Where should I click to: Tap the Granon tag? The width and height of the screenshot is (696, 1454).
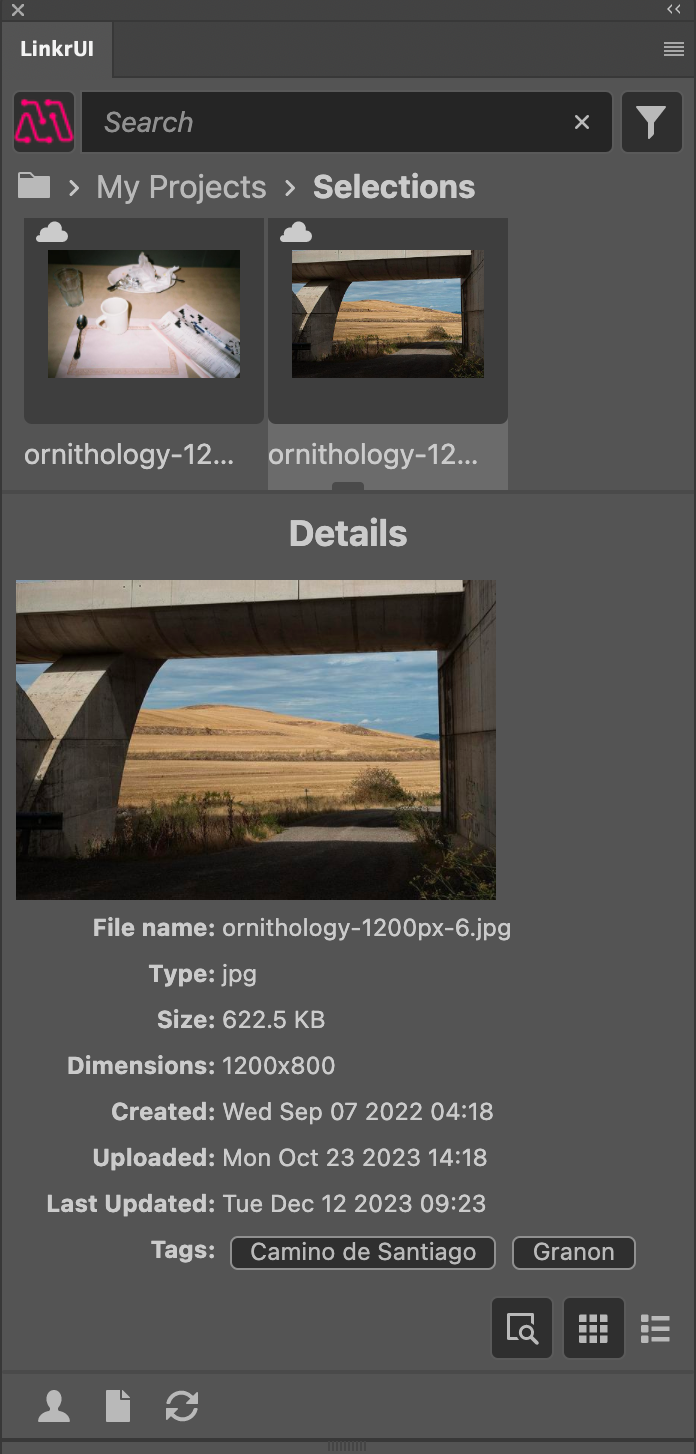pos(574,1252)
